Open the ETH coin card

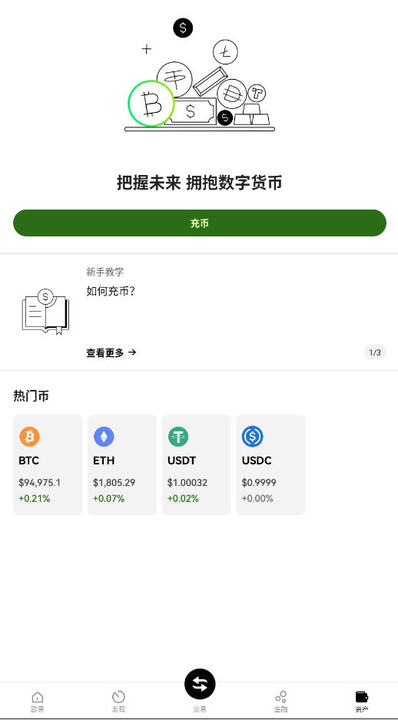pyautogui.click(x=122, y=465)
